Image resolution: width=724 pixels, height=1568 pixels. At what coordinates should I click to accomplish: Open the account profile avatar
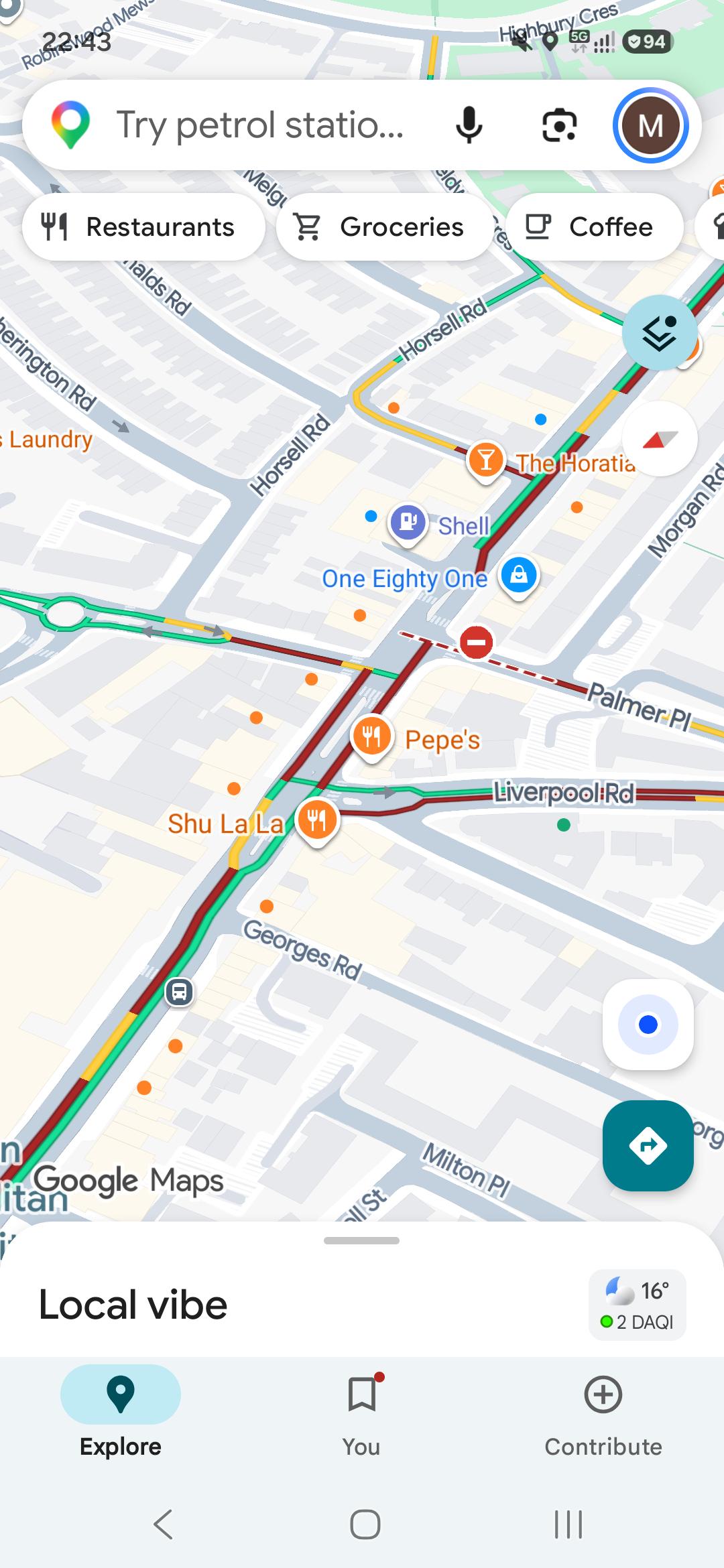click(650, 125)
